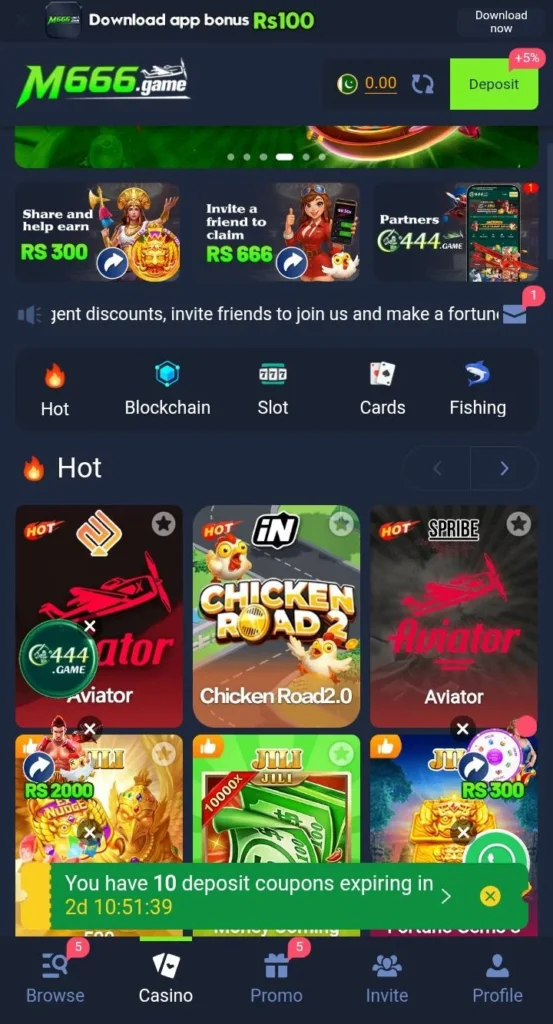
Task: Switch to the Browse tab
Action: [55, 978]
